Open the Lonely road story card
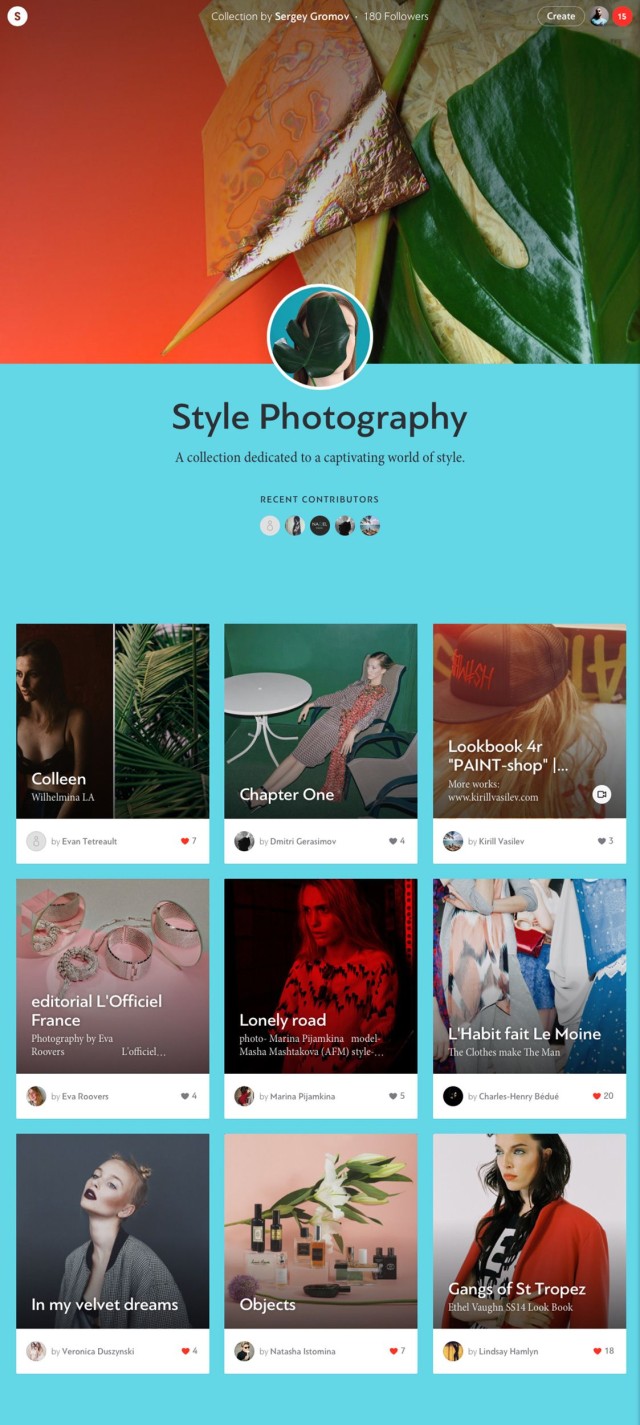This screenshot has width=640, height=1425. pos(320,975)
